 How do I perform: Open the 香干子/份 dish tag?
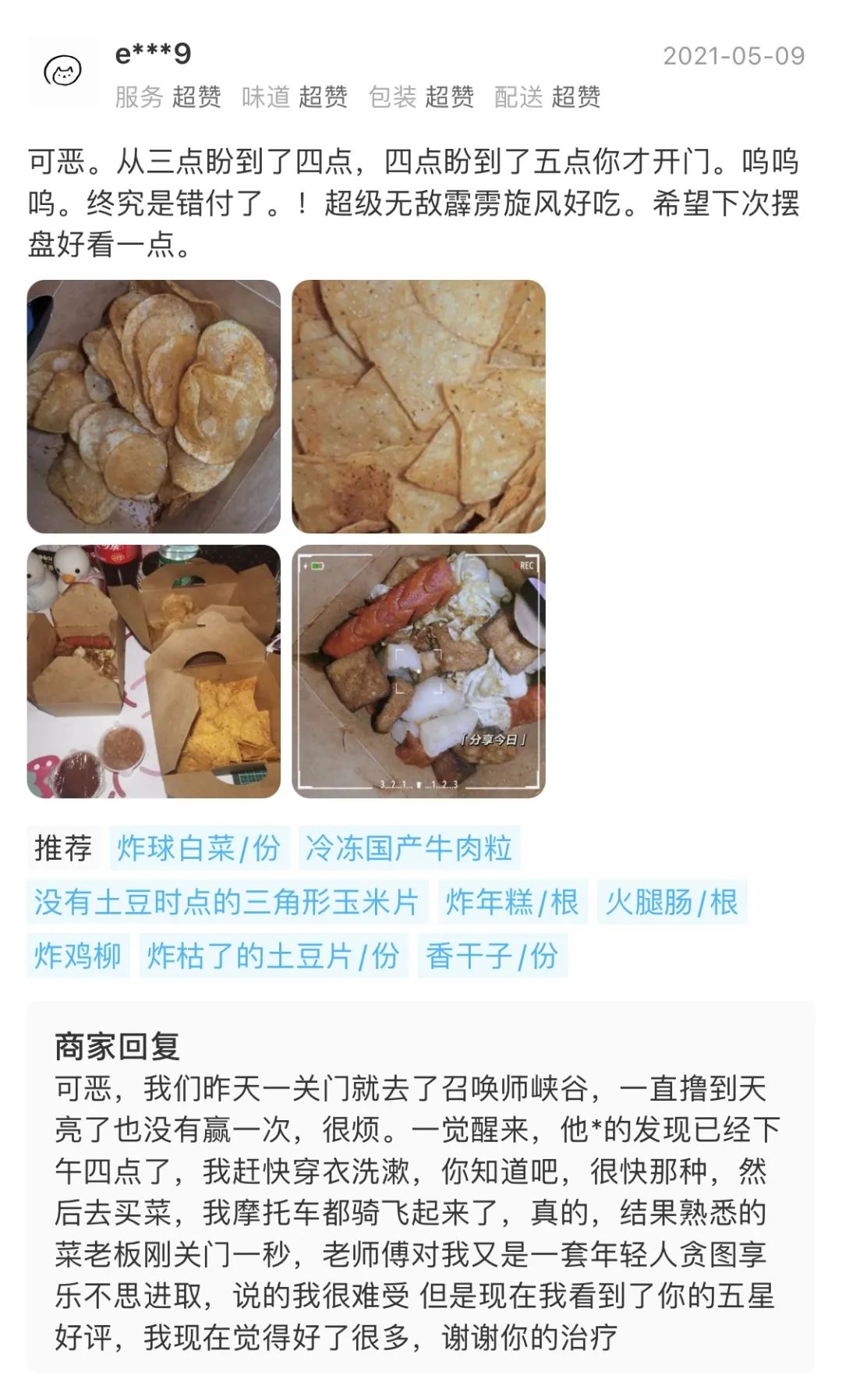492,956
